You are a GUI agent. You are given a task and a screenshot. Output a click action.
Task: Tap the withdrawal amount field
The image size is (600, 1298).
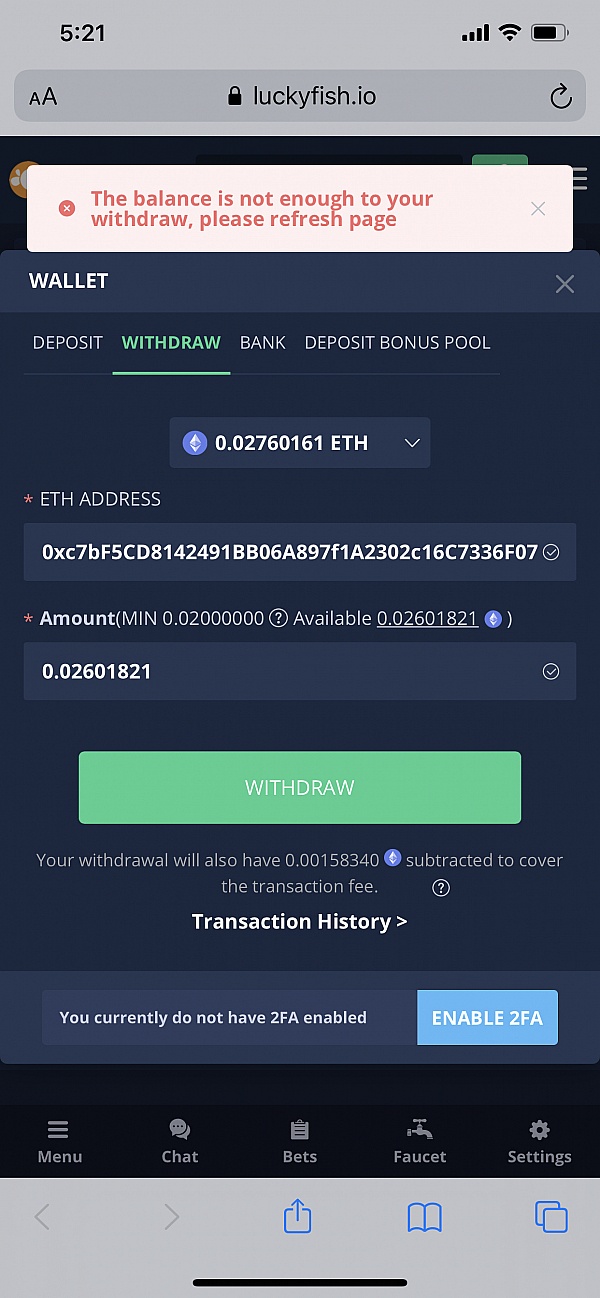(x=300, y=671)
